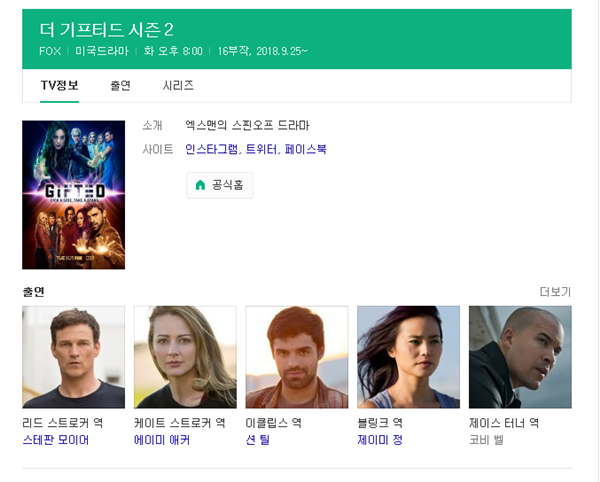
Task: Switch to the 시리즈 tab
Action: [178, 85]
